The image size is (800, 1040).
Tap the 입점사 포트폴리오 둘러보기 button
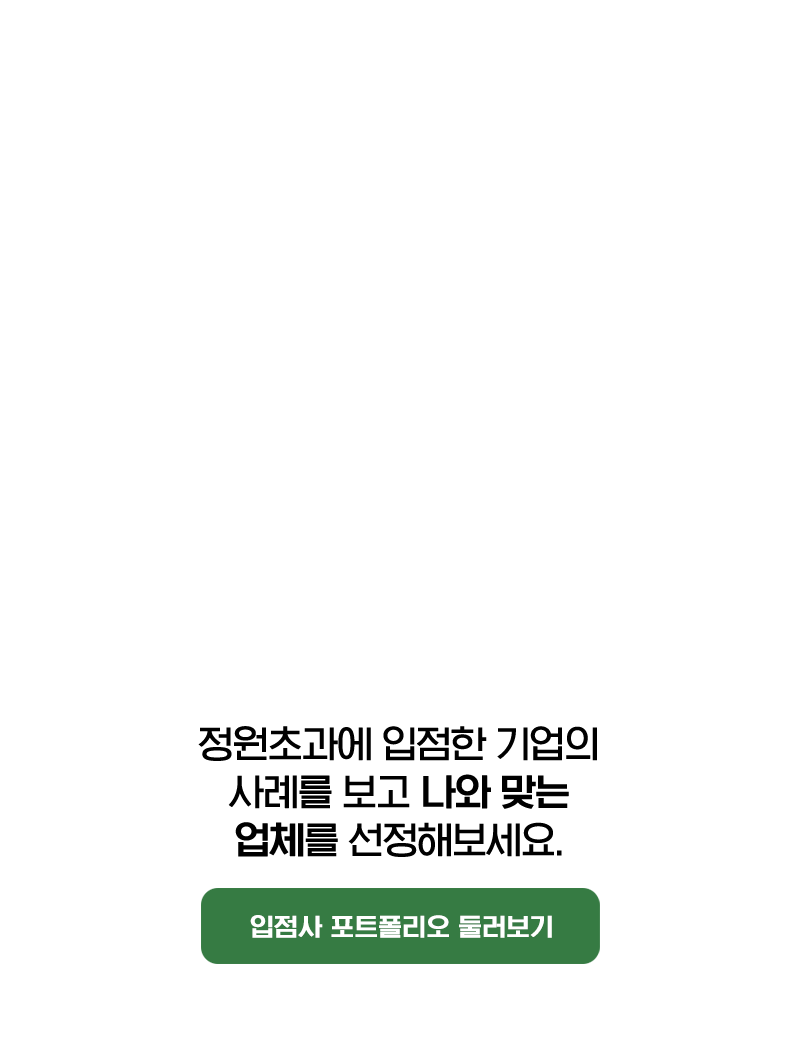pos(400,926)
